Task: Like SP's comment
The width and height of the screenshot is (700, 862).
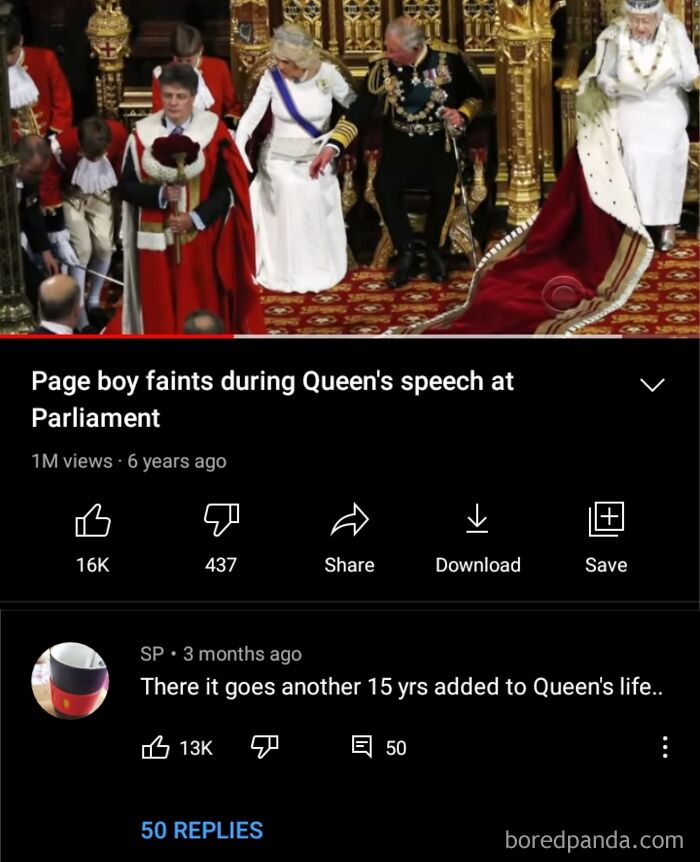Action: (x=157, y=747)
